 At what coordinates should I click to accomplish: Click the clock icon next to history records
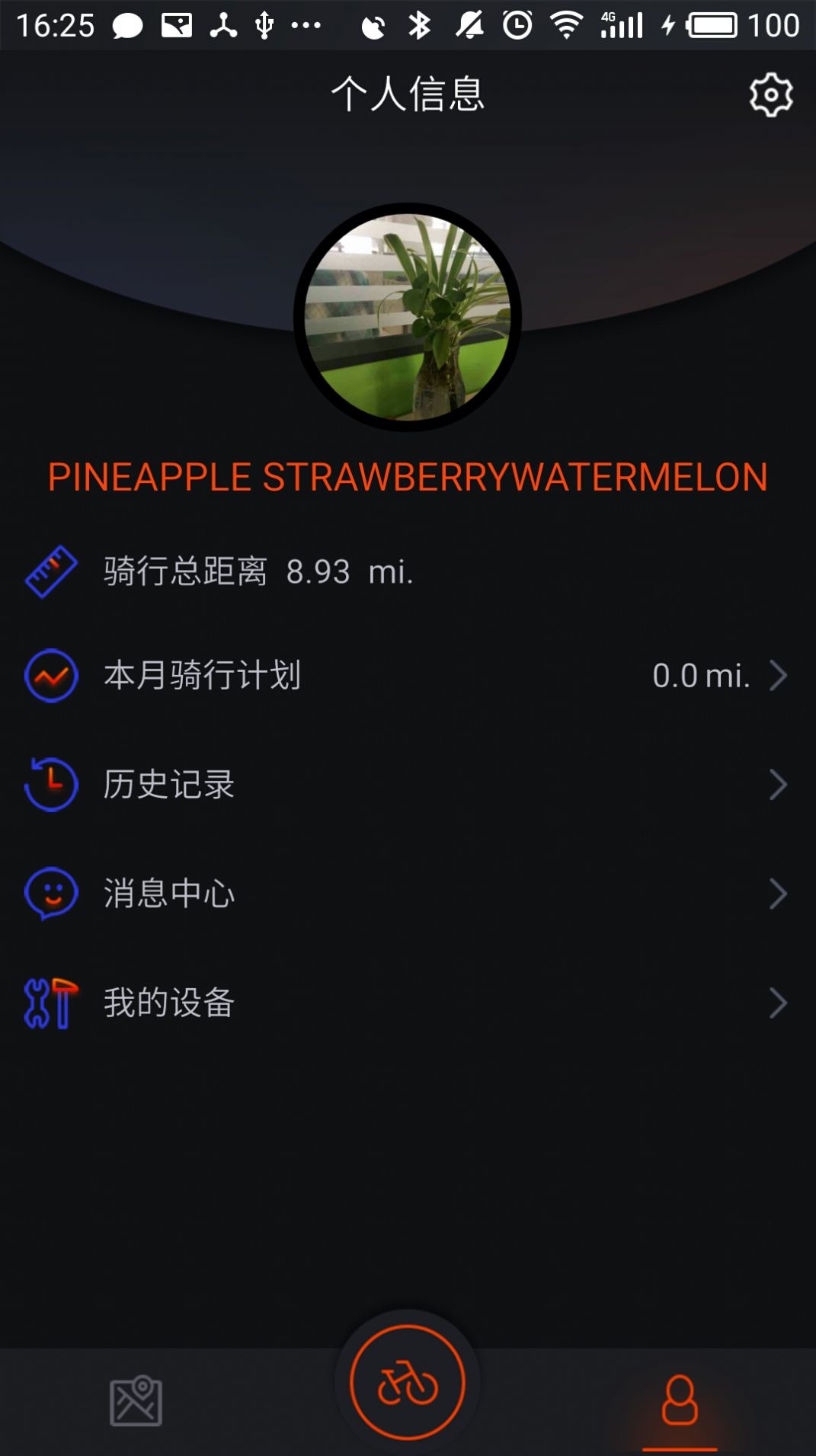point(49,785)
